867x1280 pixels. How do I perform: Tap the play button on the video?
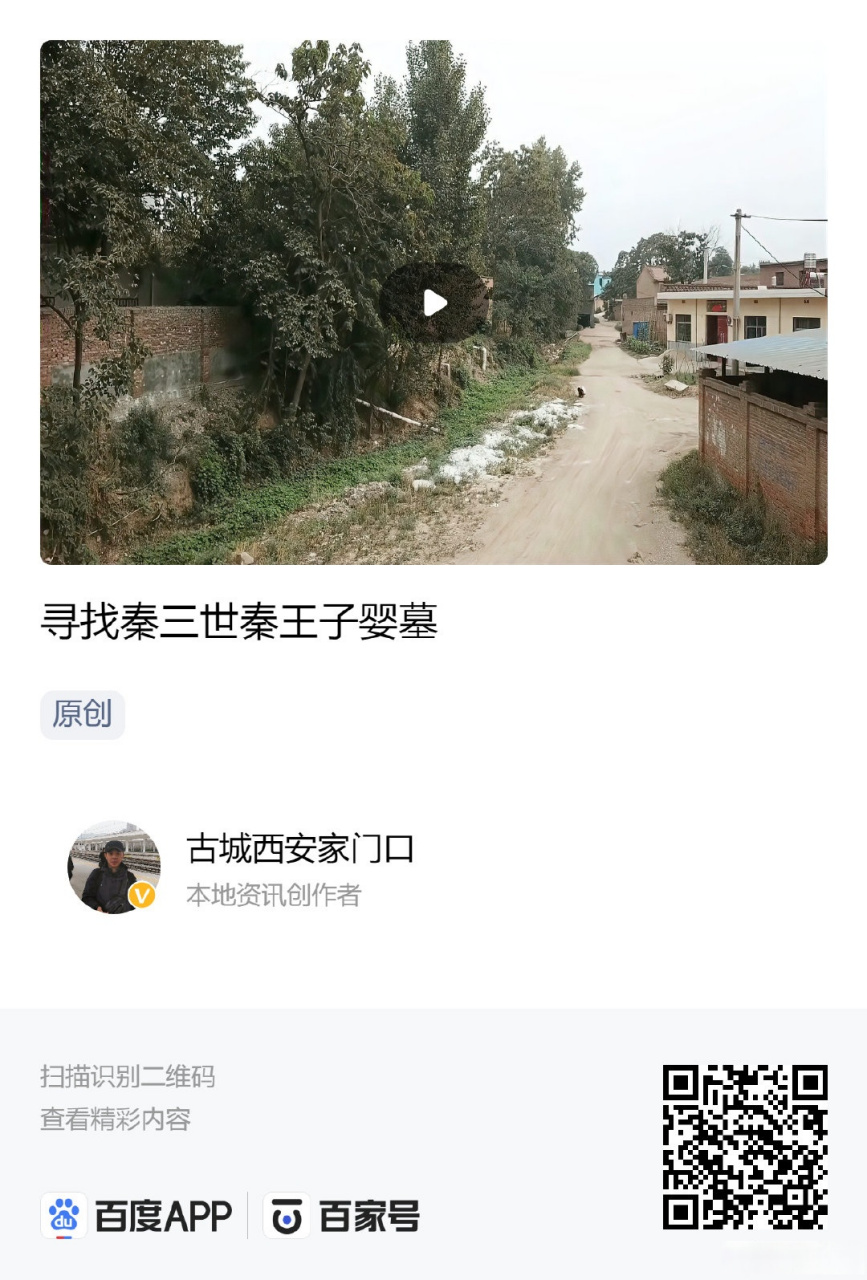pos(433,302)
